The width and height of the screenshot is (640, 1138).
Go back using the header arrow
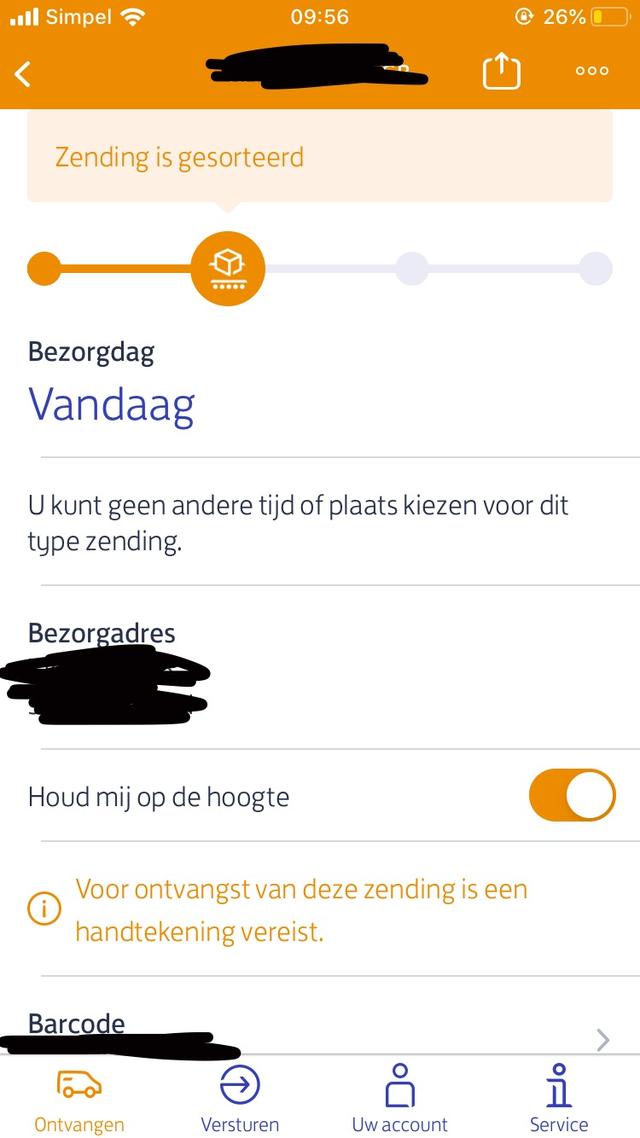pyautogui.click(x=24, y=73)
